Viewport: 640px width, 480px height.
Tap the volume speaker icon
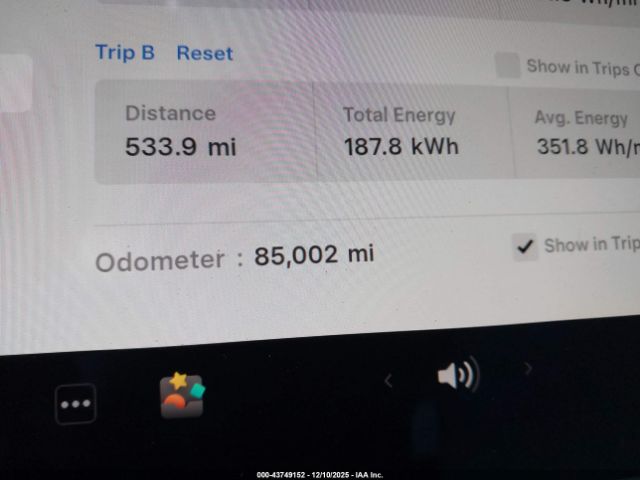click(457, 376)
